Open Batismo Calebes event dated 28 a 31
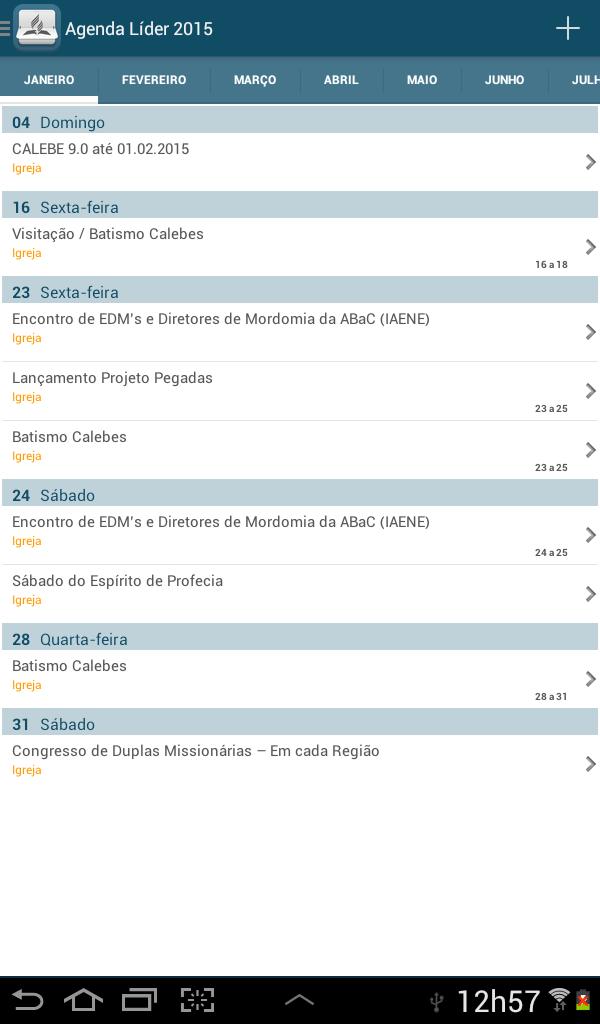 (300, 675)
